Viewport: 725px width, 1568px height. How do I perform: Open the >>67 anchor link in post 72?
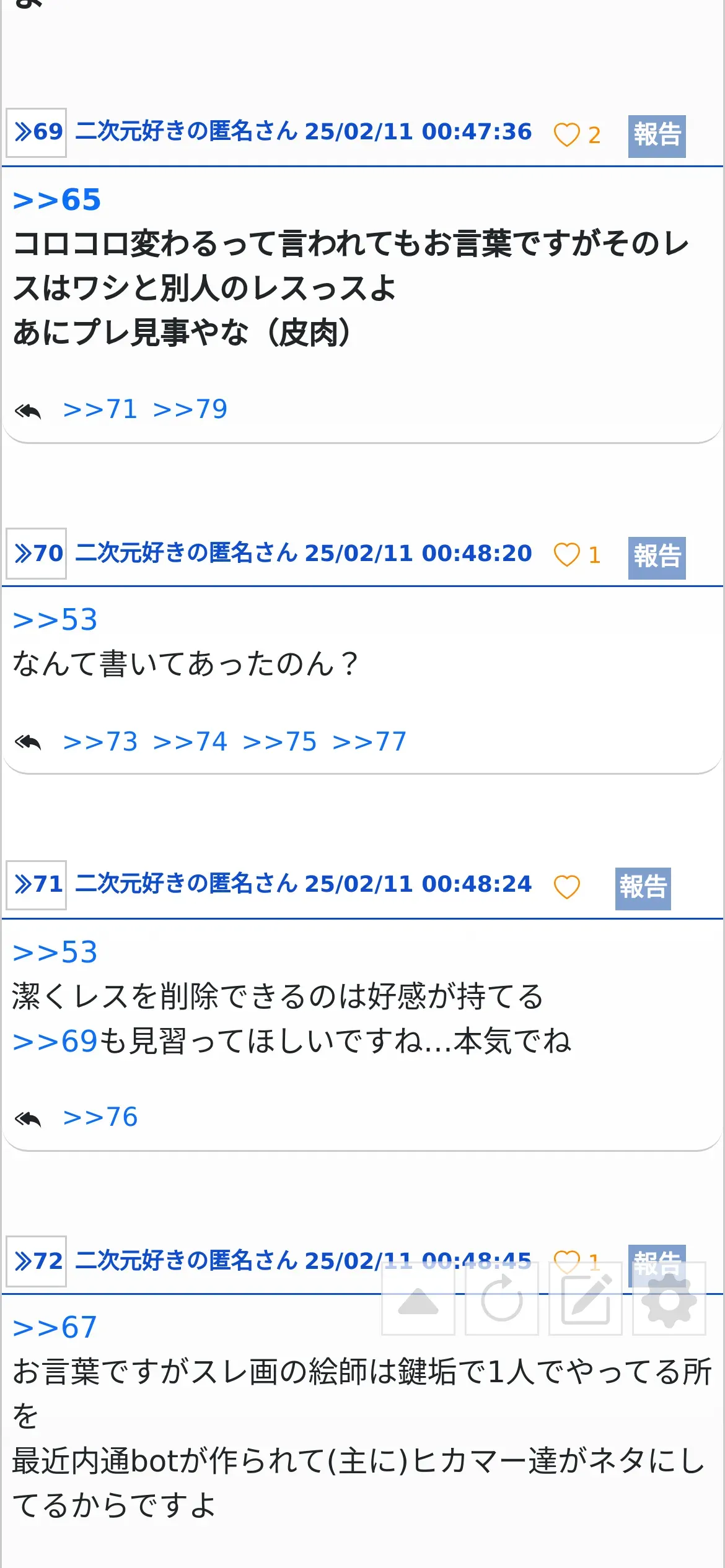[55, 1328]
